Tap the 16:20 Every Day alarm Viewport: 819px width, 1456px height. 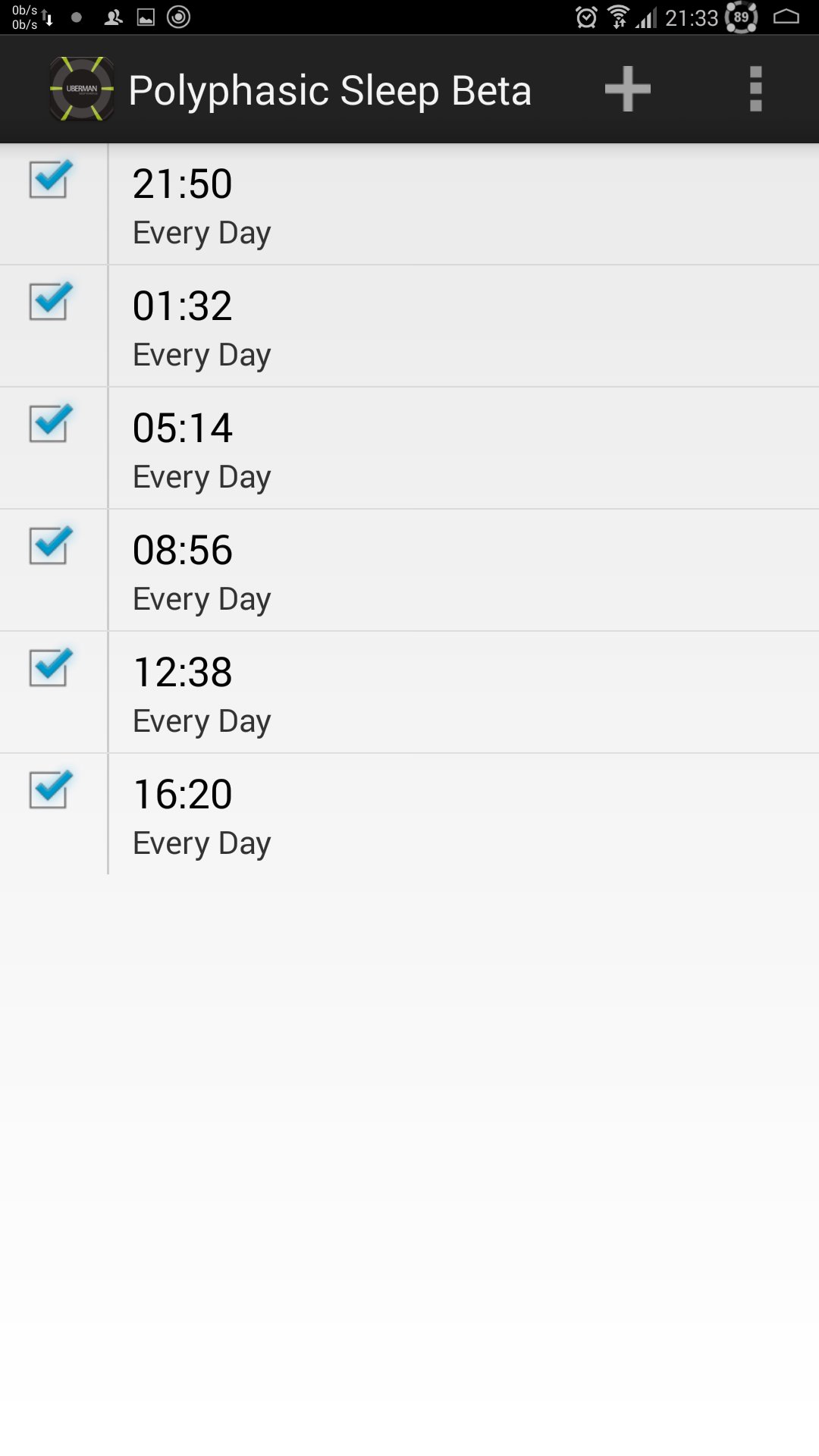[463, 815]
